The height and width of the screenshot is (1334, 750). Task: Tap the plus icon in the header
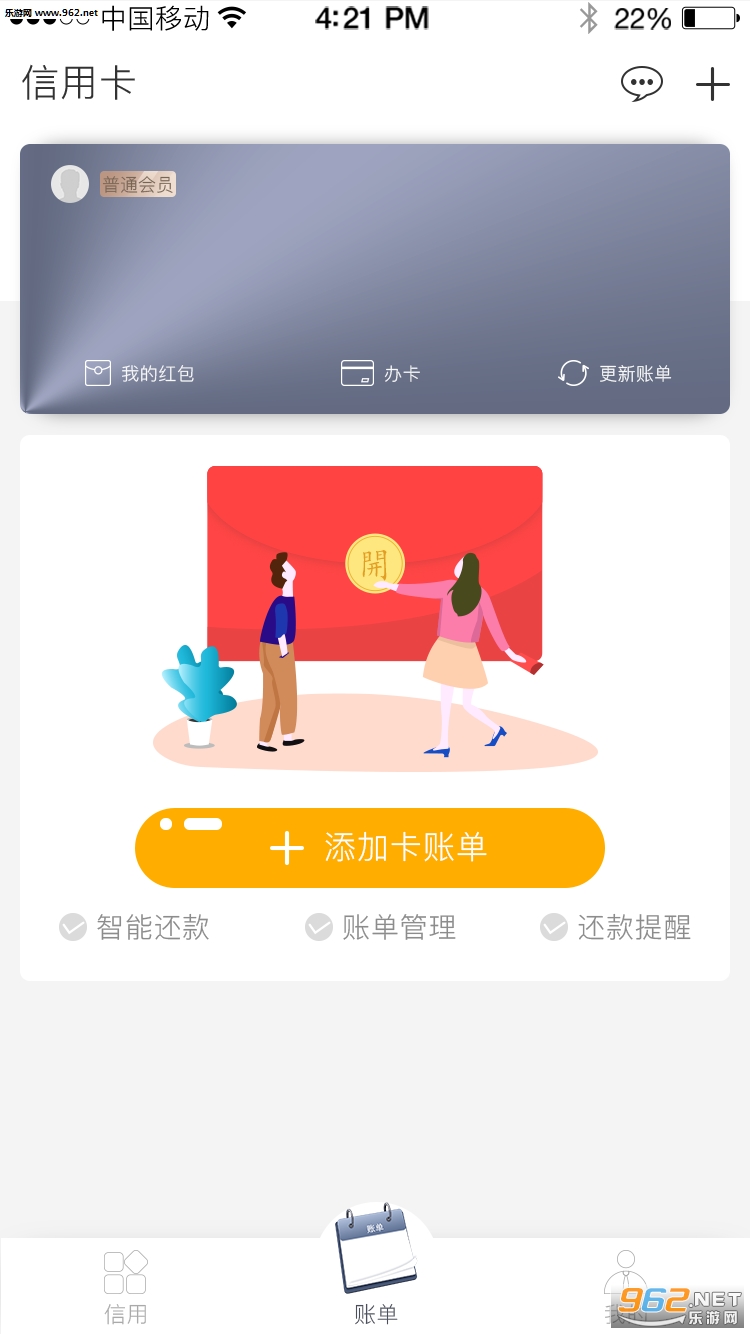click(x=712, y=85)
